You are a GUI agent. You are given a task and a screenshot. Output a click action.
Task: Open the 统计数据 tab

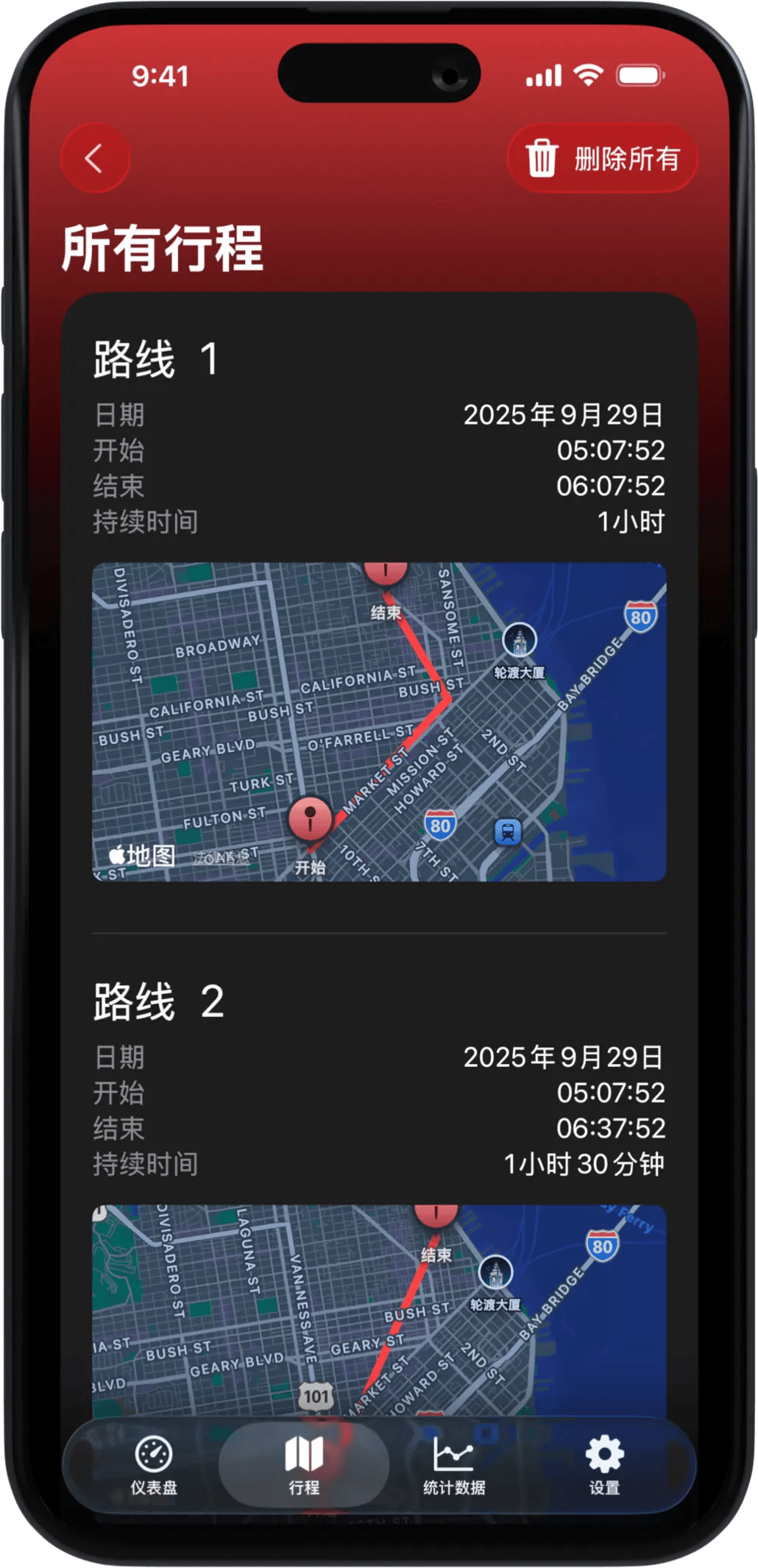454,1464
